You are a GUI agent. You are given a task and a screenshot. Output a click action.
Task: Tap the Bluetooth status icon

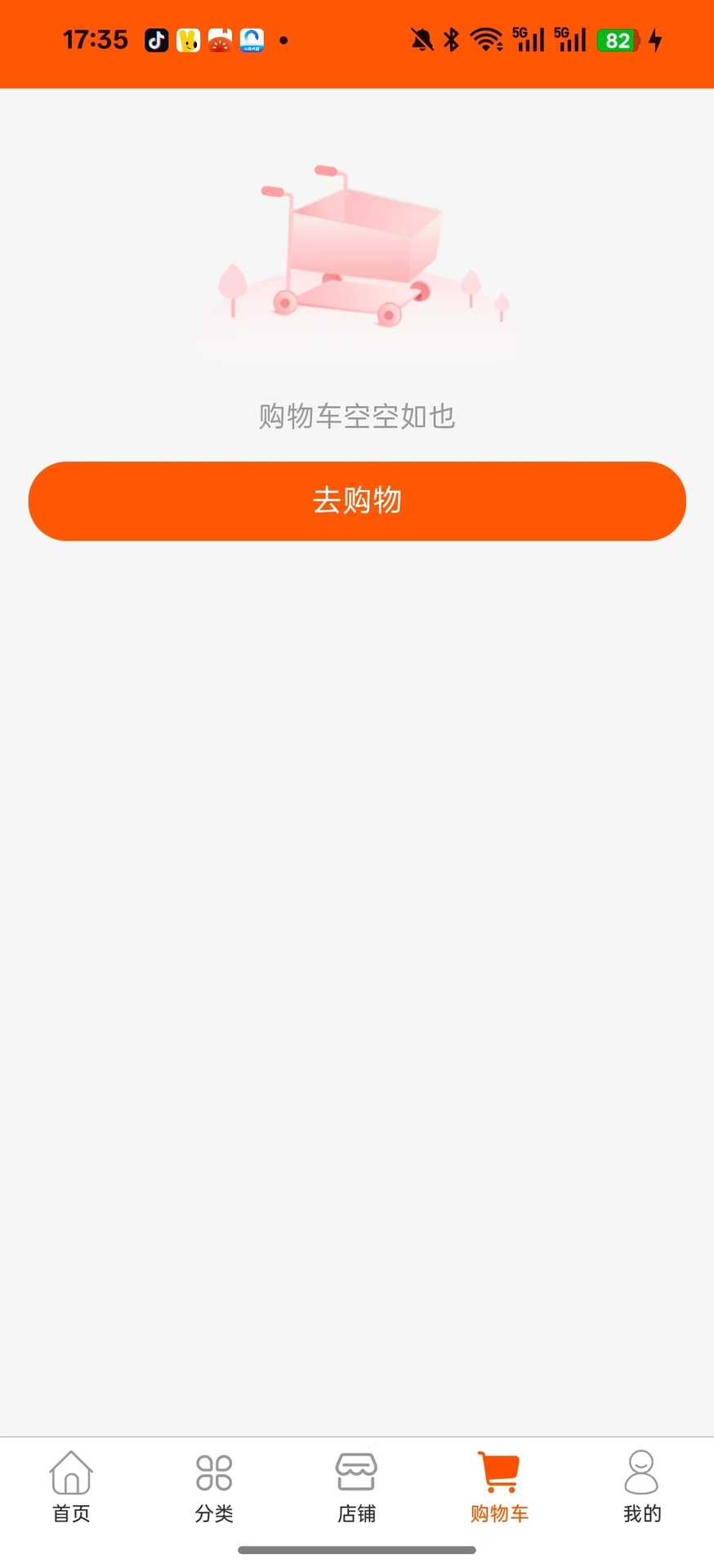pos(452,39)
